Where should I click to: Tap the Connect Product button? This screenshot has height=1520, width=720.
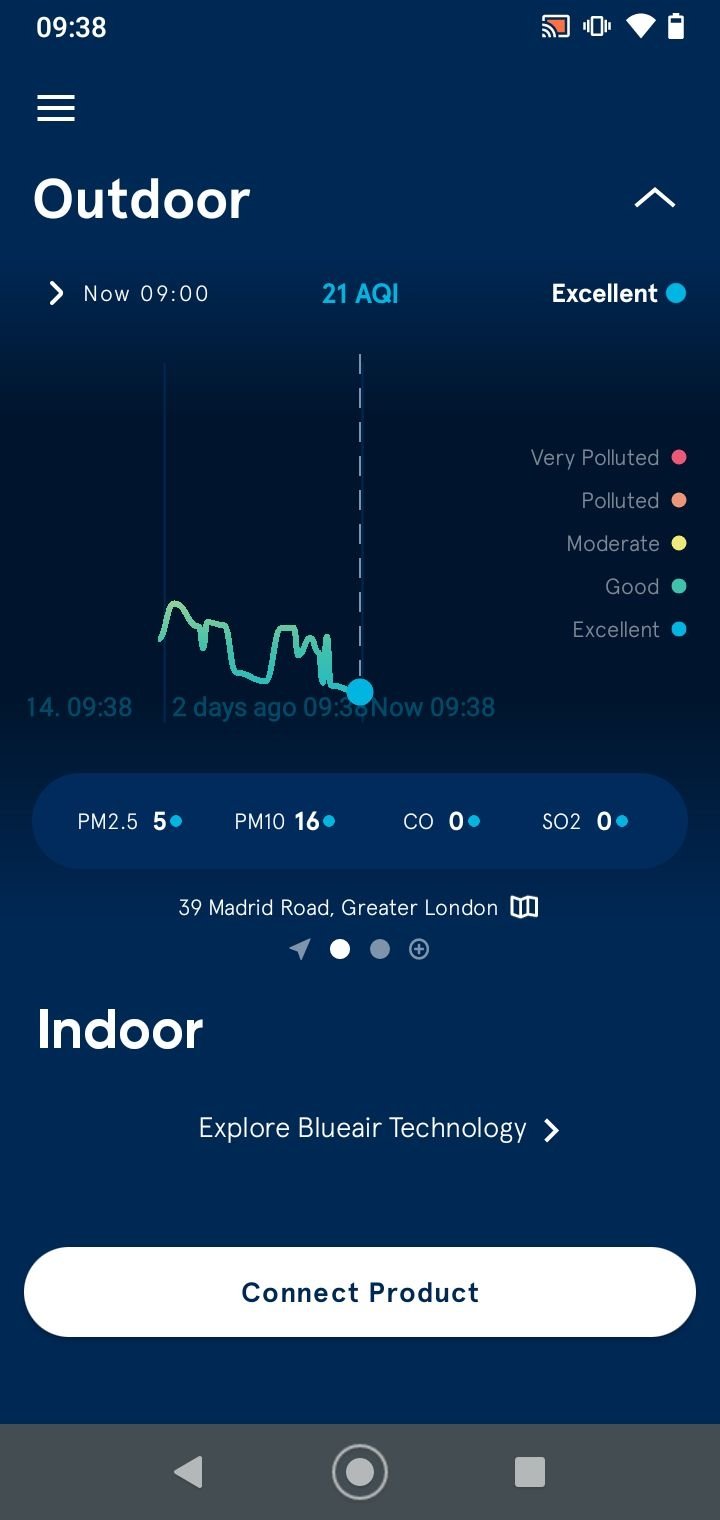click(x=360, y=1292)
